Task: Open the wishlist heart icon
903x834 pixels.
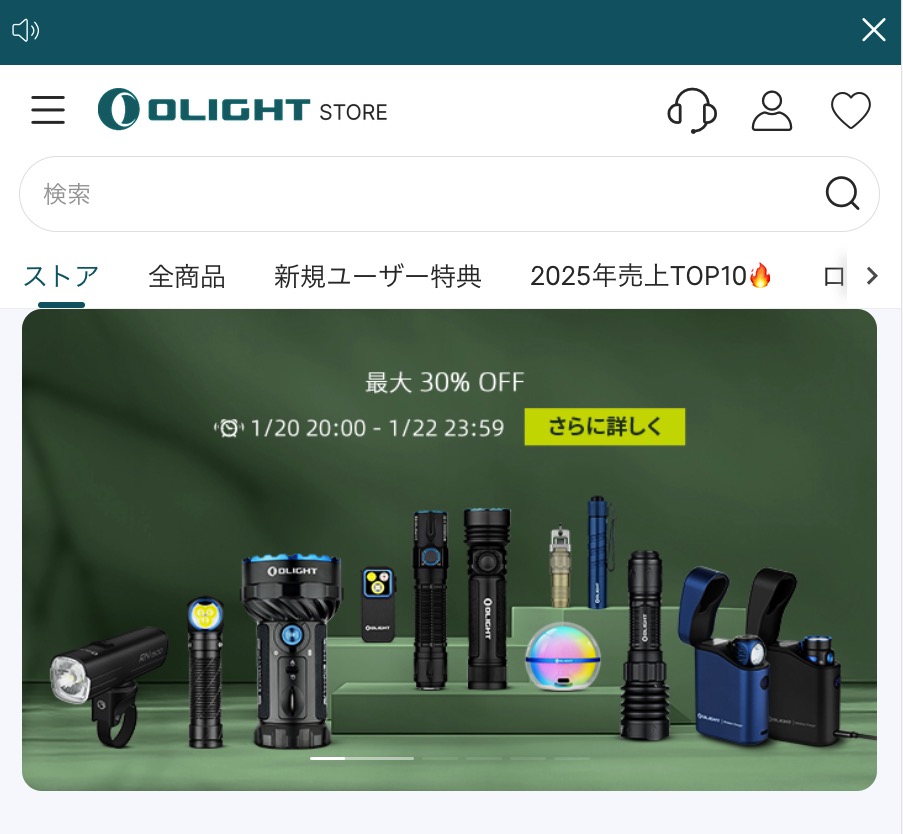Action: point(851,110)
